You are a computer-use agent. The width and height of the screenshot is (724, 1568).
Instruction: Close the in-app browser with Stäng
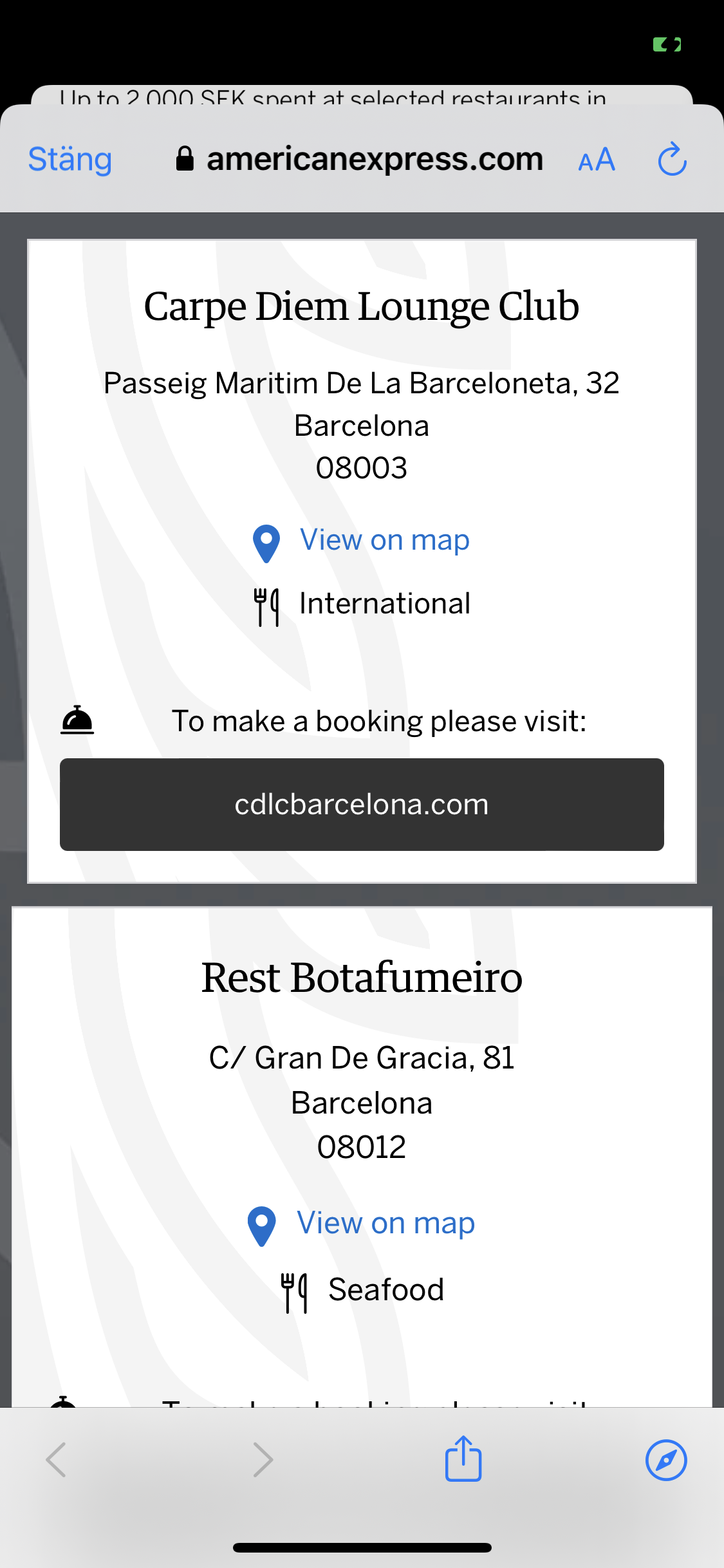(70, 160)
